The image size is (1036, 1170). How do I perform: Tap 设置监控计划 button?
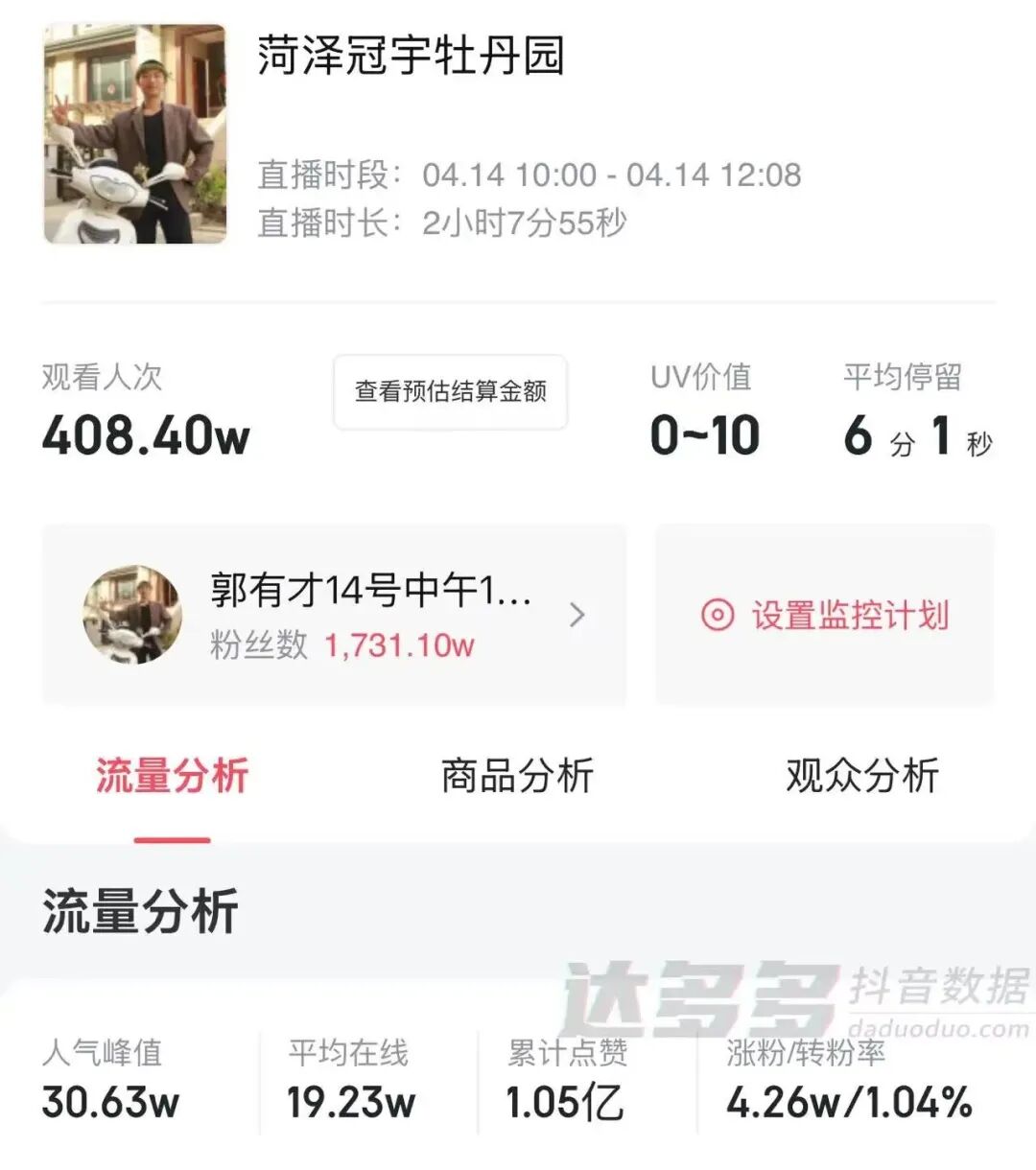tap(825, 615)
